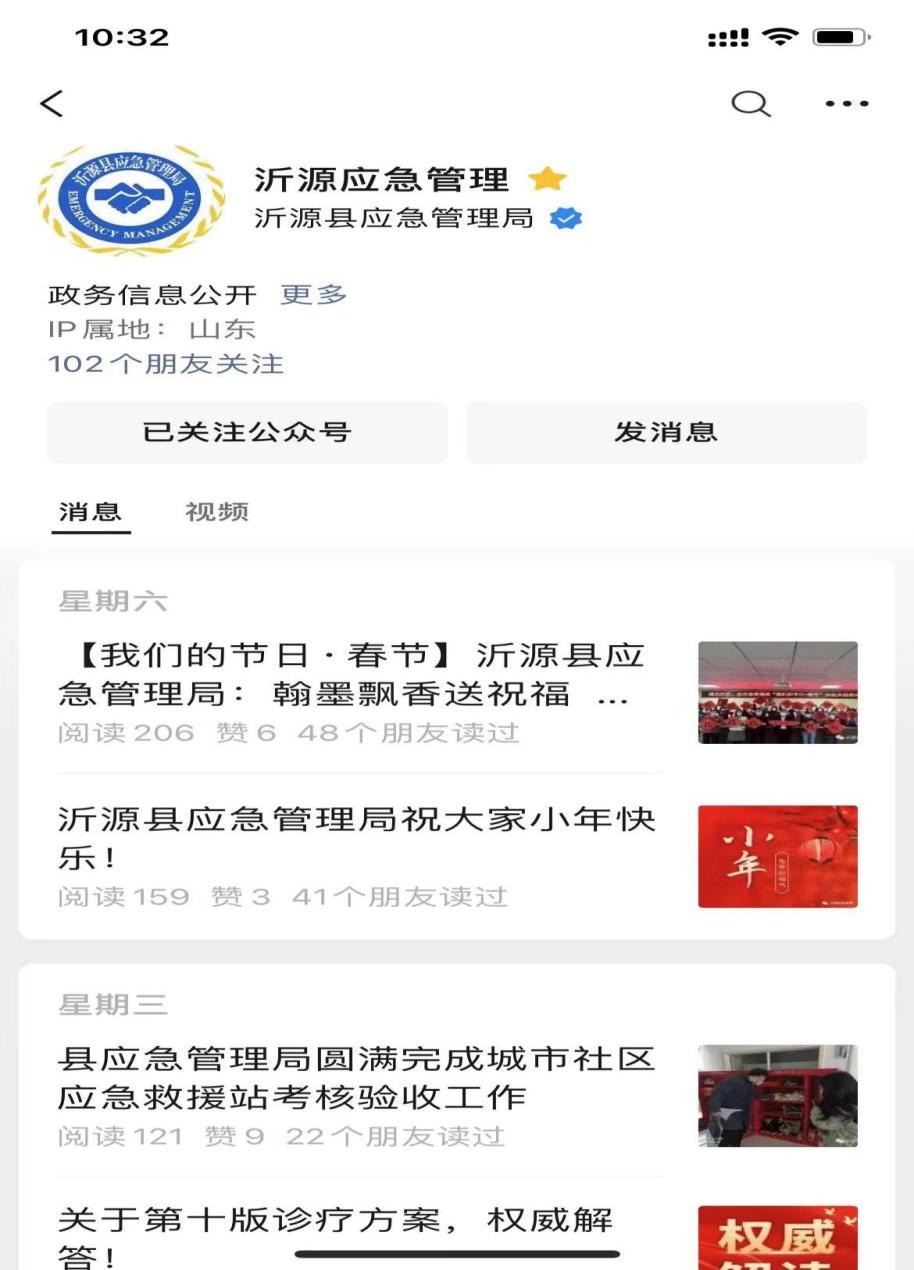Go back using the top-left arrow

pos(52,103)
